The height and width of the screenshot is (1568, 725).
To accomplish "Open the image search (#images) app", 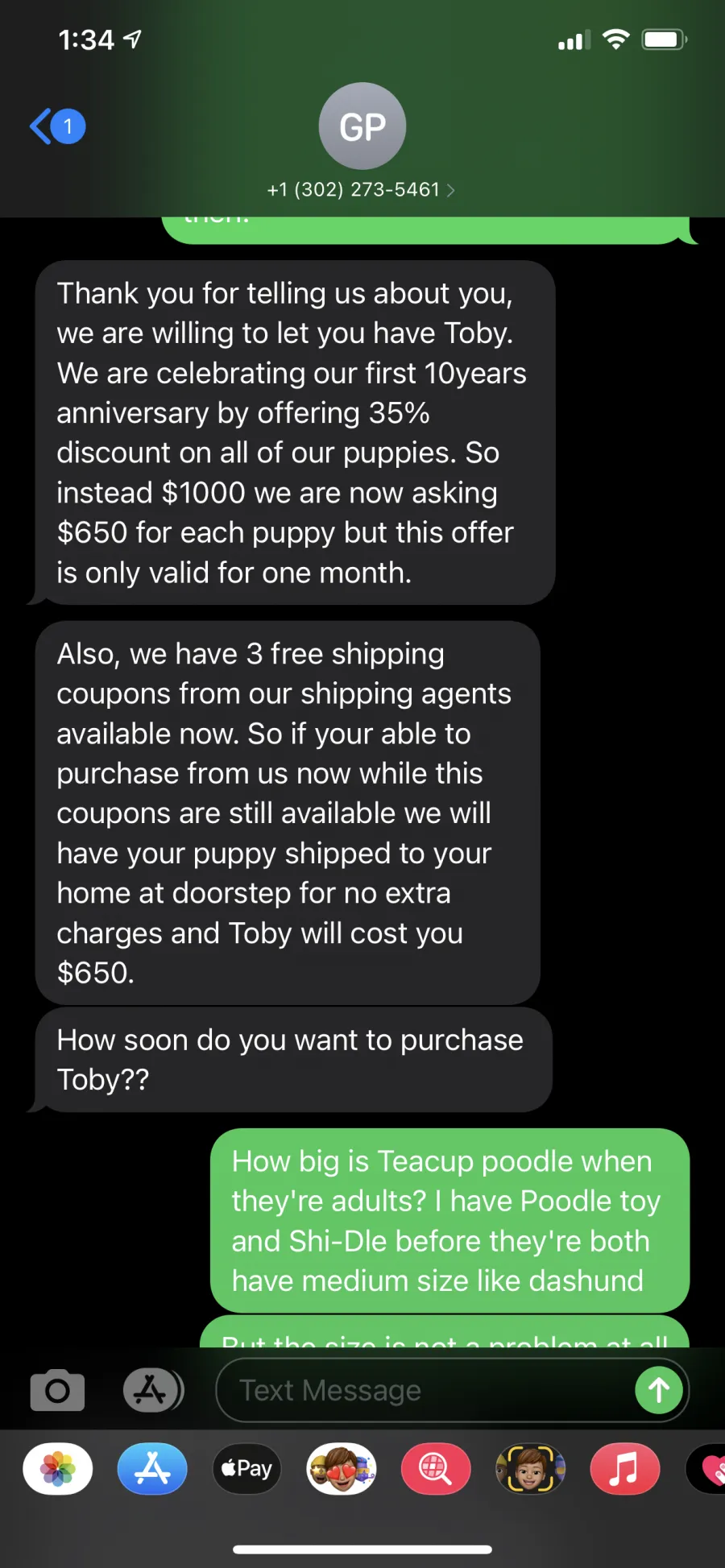I will (436, 1469).
